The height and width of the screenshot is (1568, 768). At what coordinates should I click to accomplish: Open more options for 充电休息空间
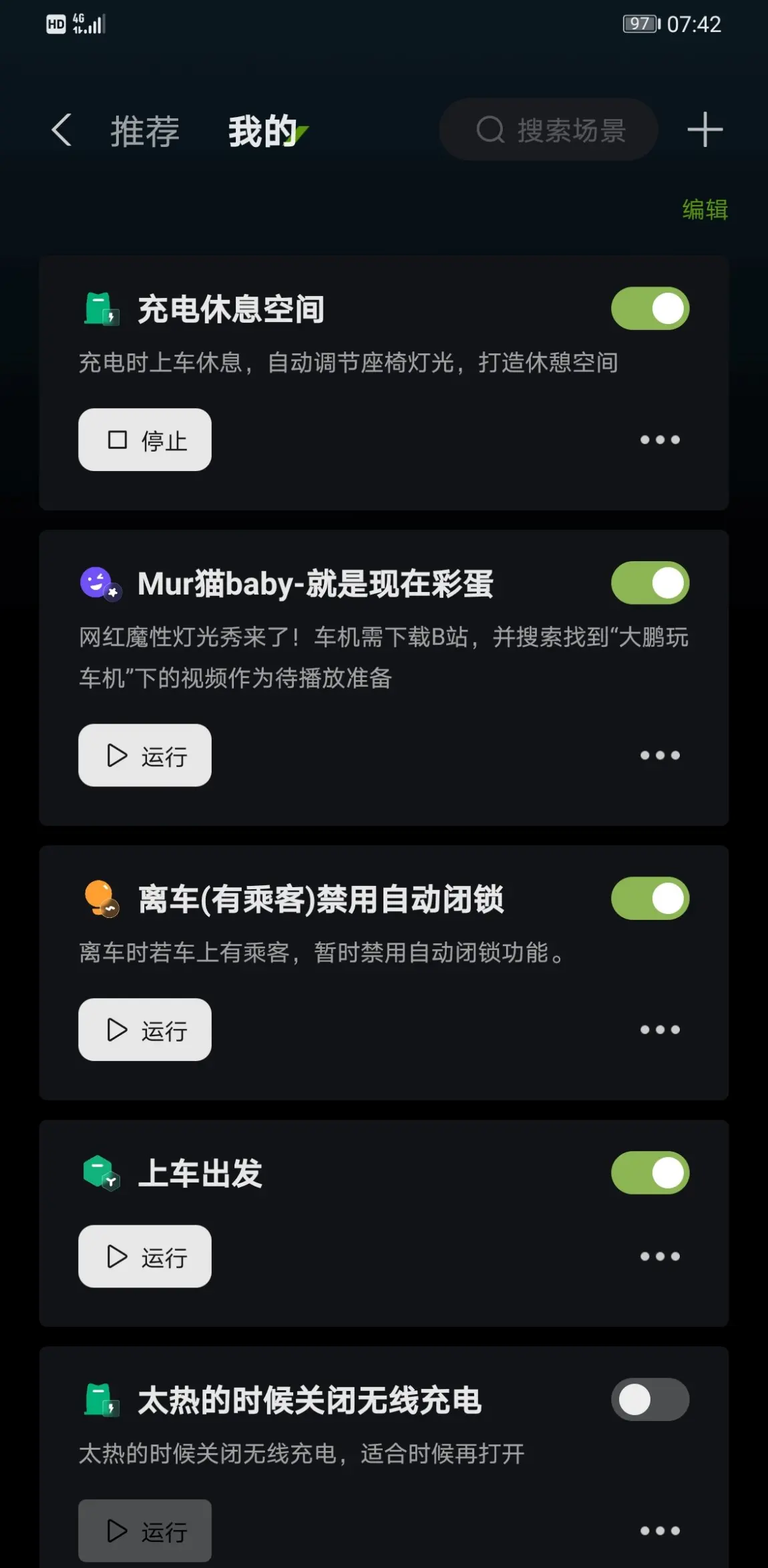pyautogui.click(x=660, y=440)
